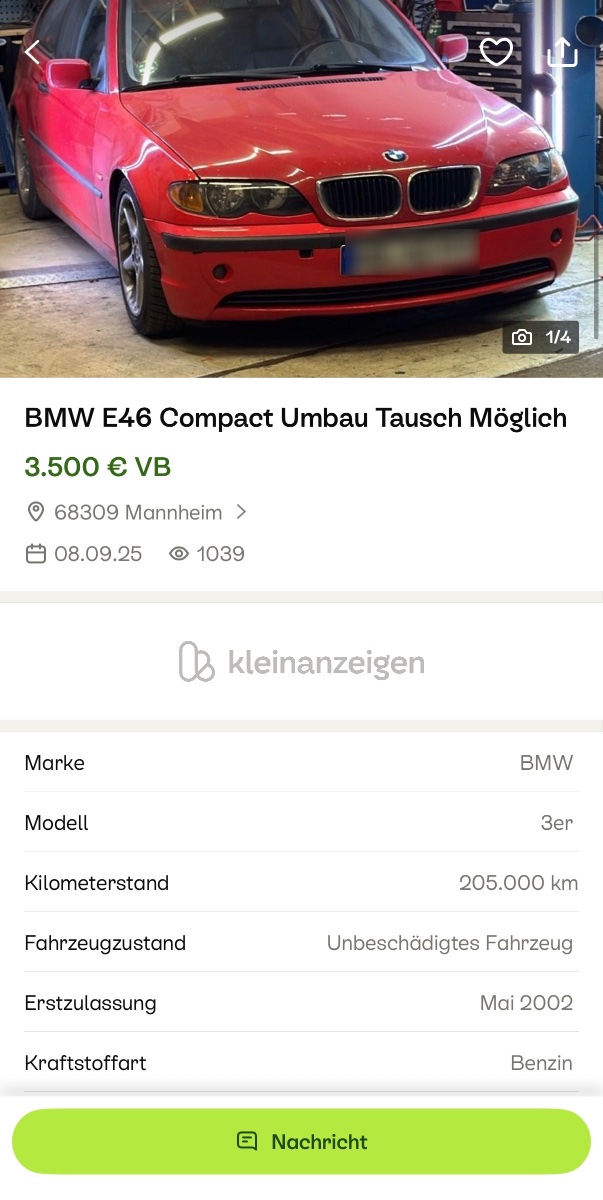Image resolution: width=603 pixels, height=1200 pixels.
Task: Open the 68309 Mannheim location link
Action: pyautogui.click(x=138, y=513)
